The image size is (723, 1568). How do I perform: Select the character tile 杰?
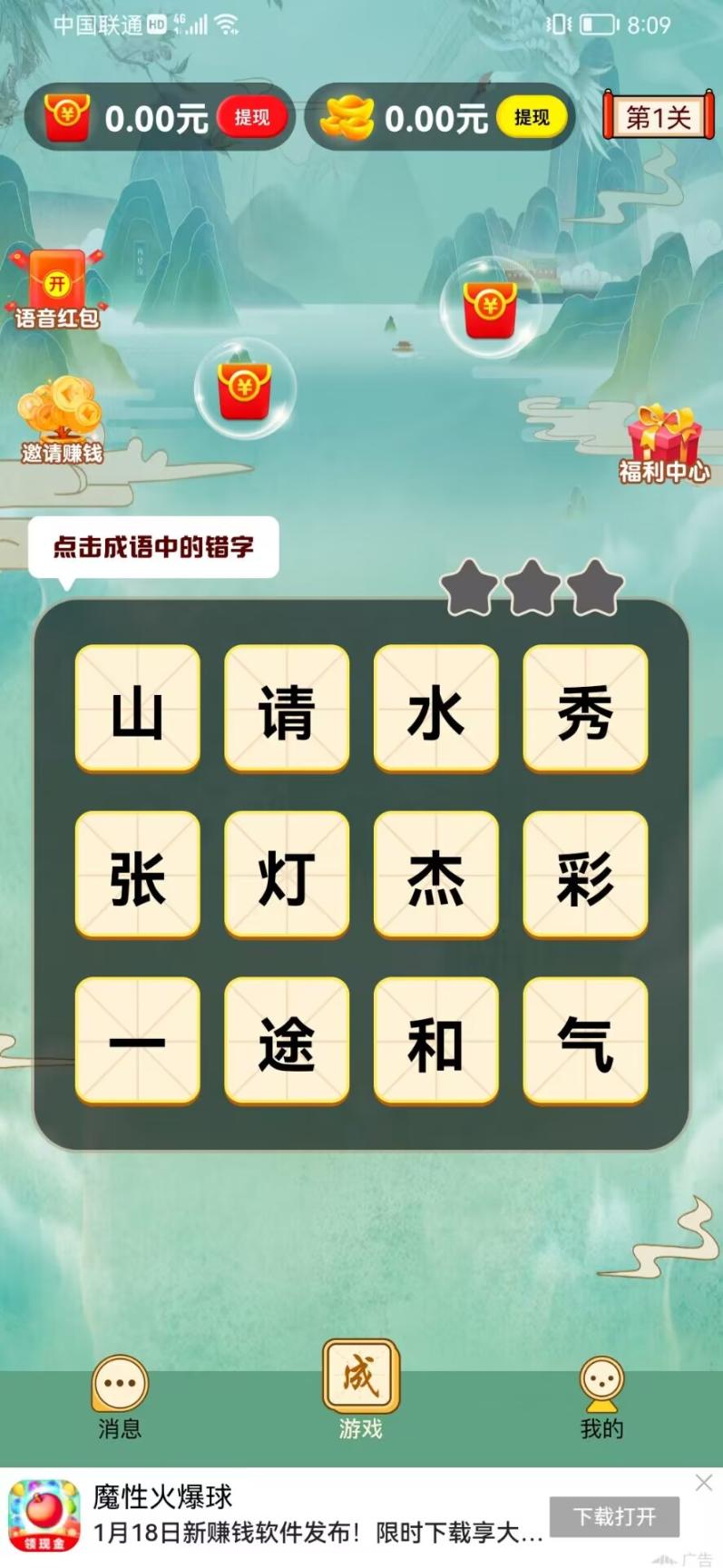click(436, 875)
